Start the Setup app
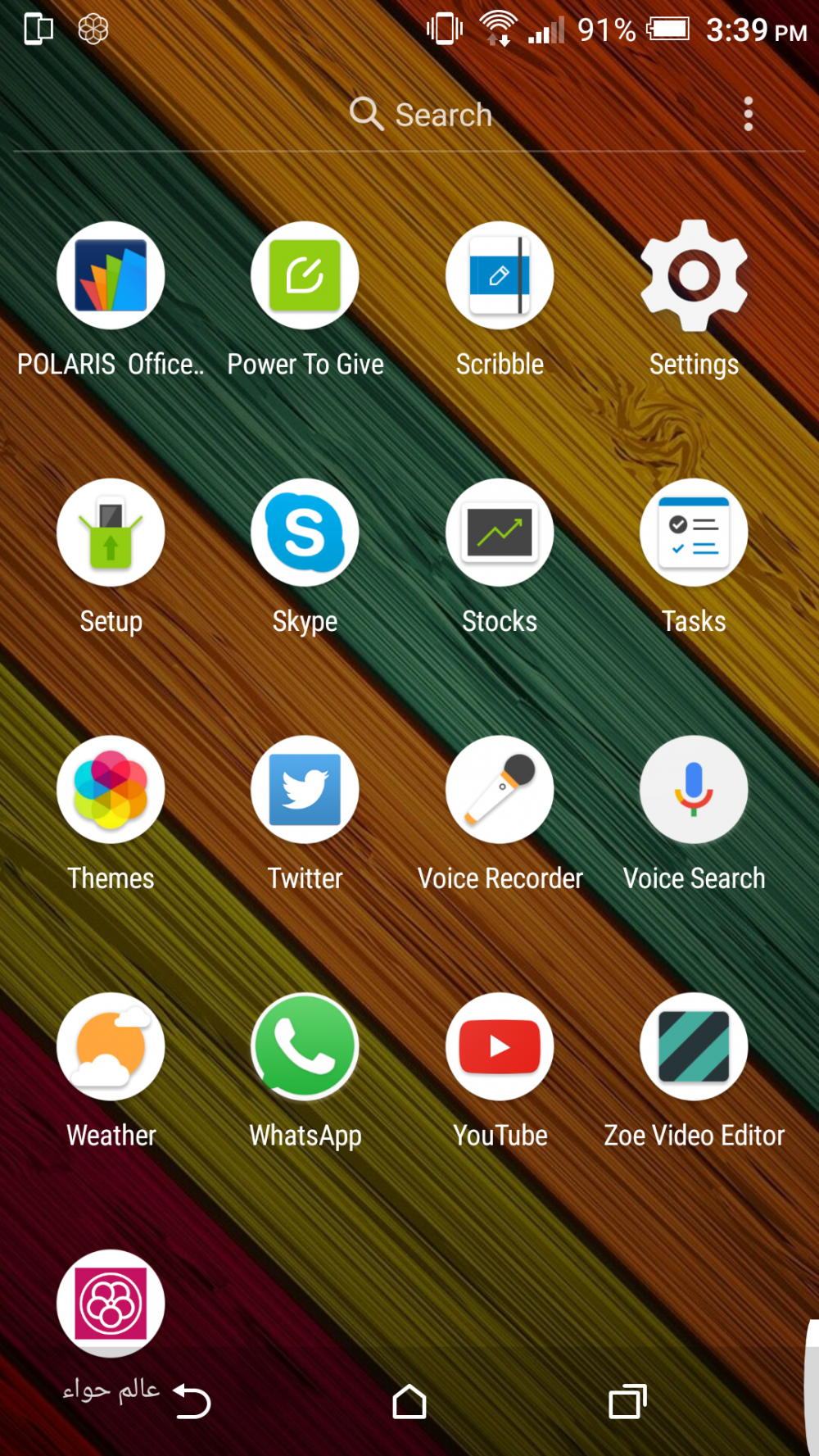The width and height of the screenshot is (819, 1456). point(111,533)
